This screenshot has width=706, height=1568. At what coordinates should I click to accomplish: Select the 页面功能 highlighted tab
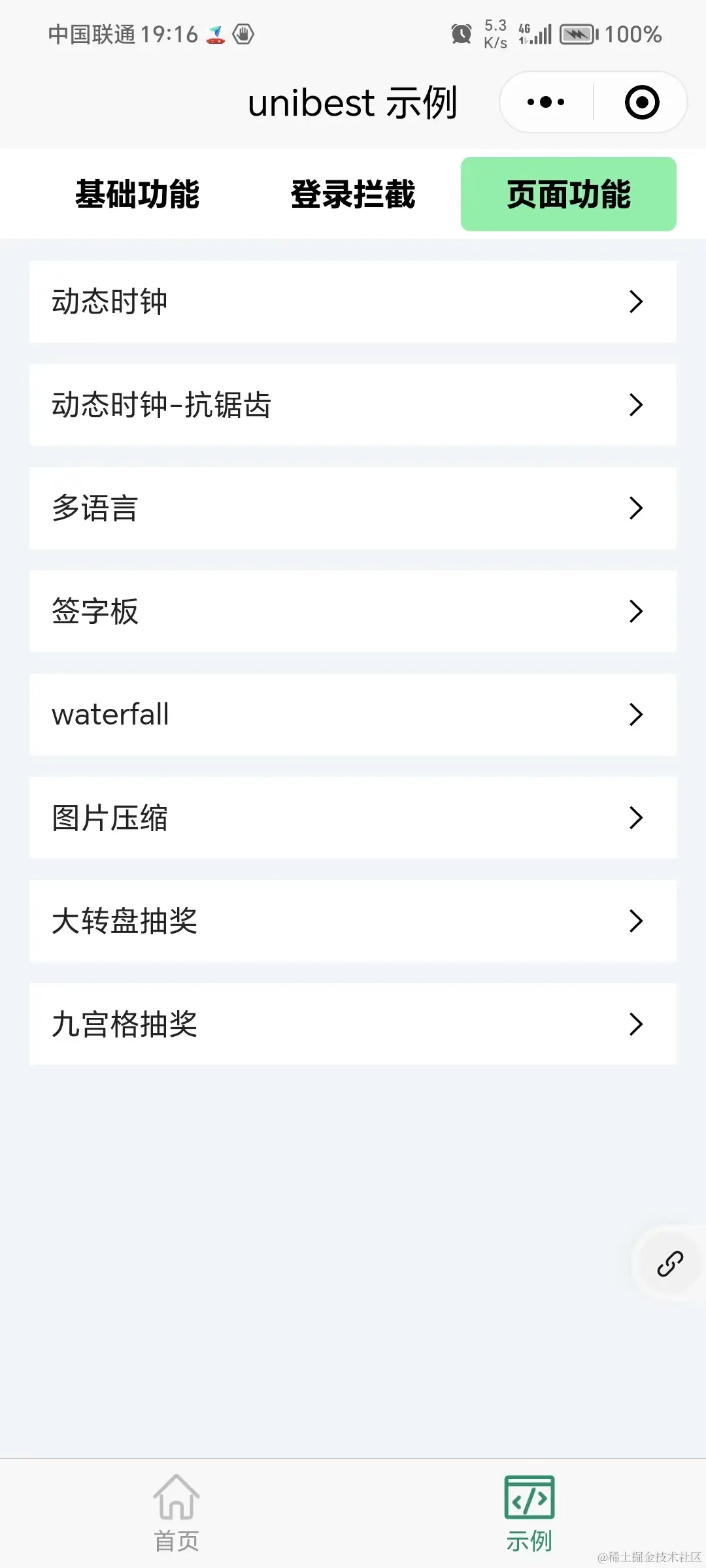[x=568, y=194]
